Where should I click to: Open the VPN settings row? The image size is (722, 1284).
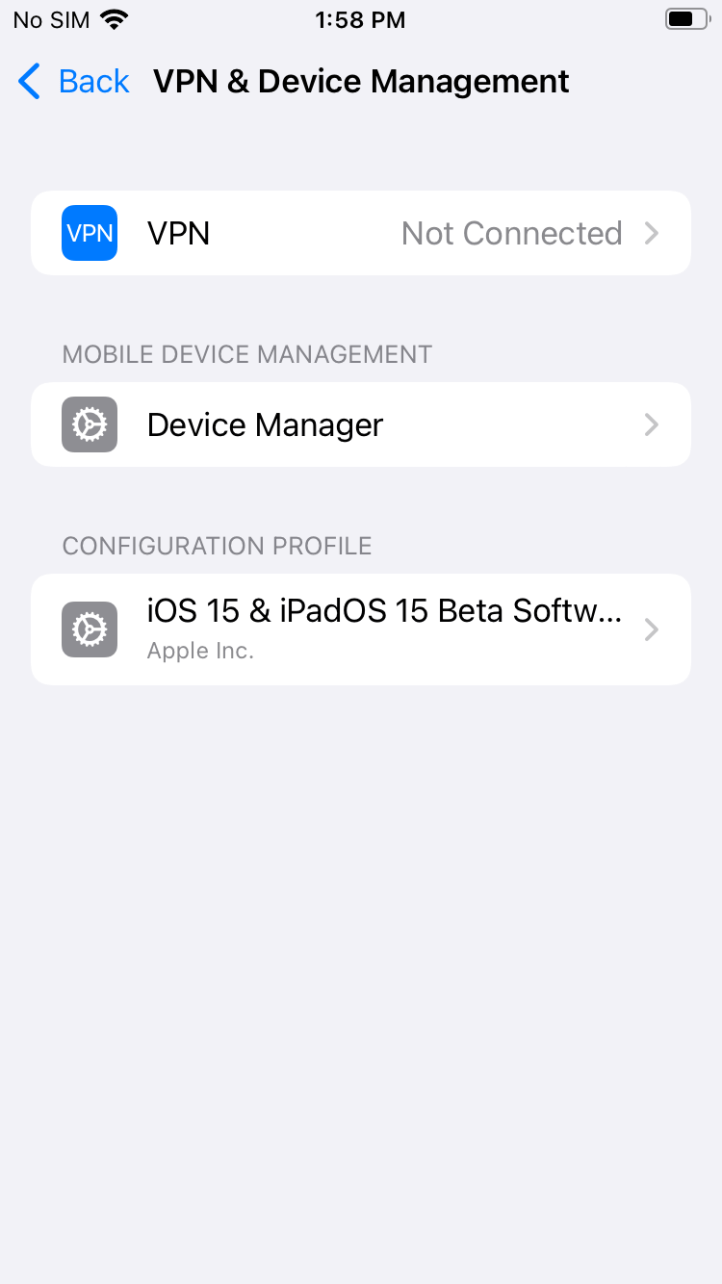click(x=360, y=233)
